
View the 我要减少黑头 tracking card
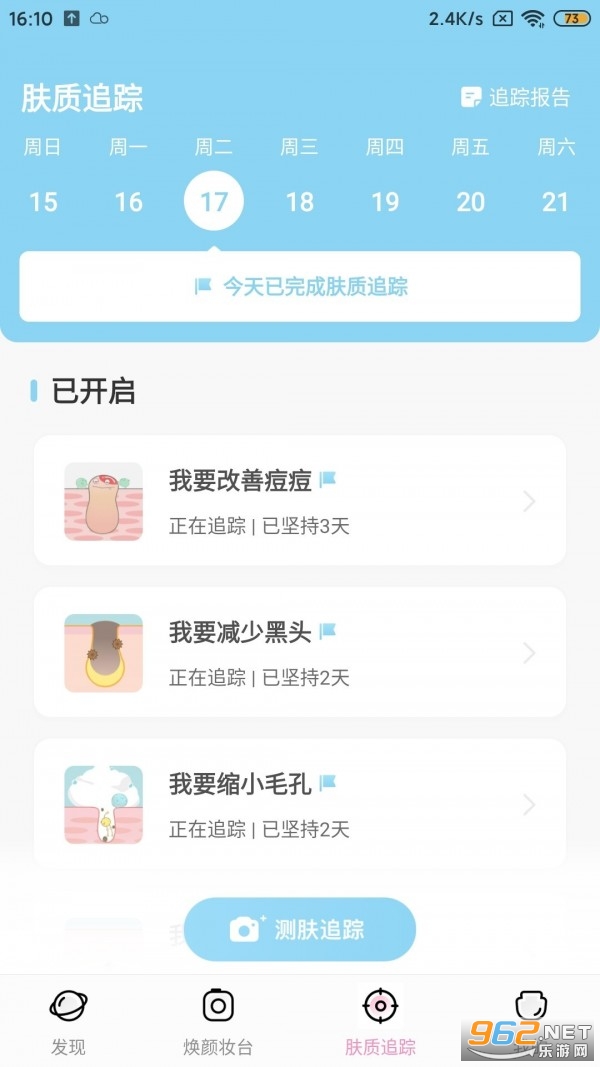pos(300,653)
